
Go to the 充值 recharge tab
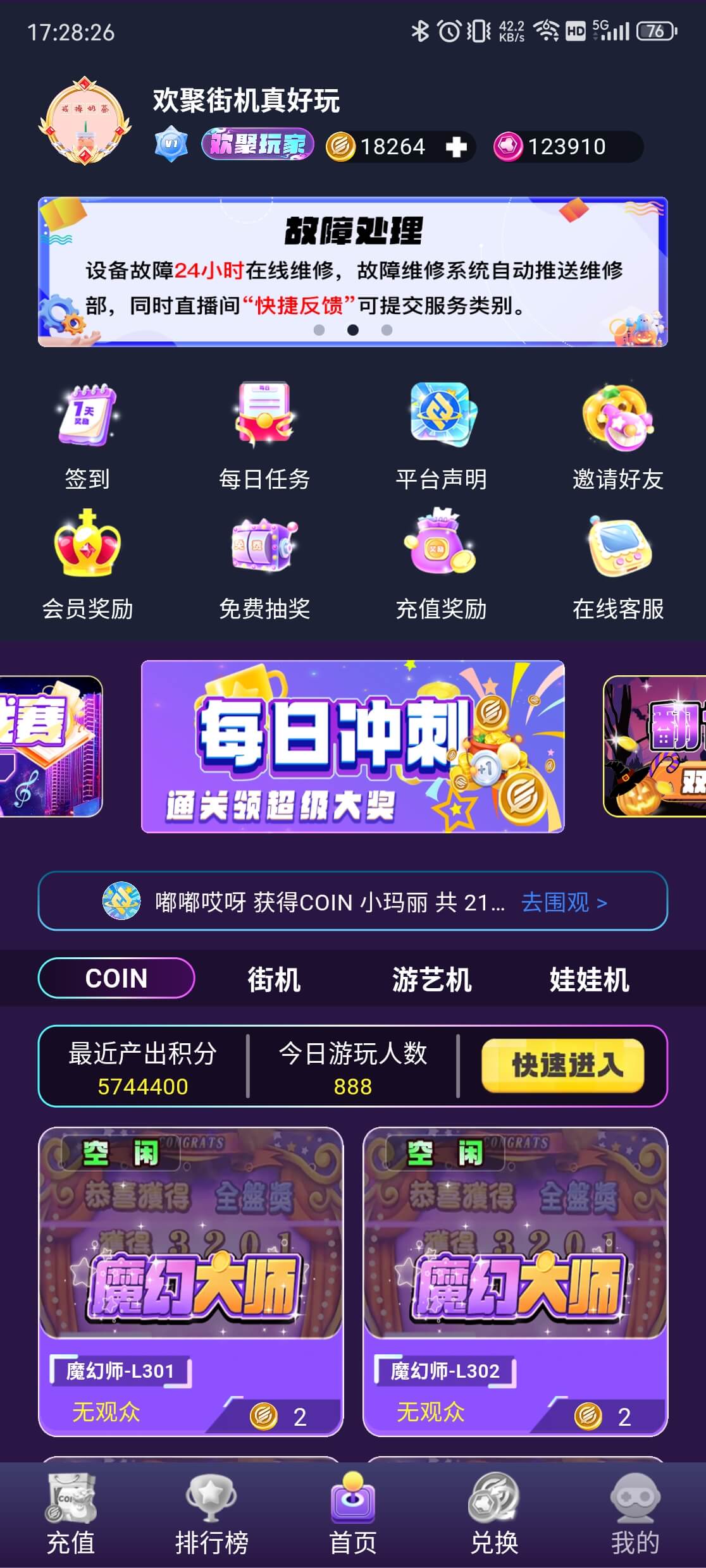(x=70, y=1514)
